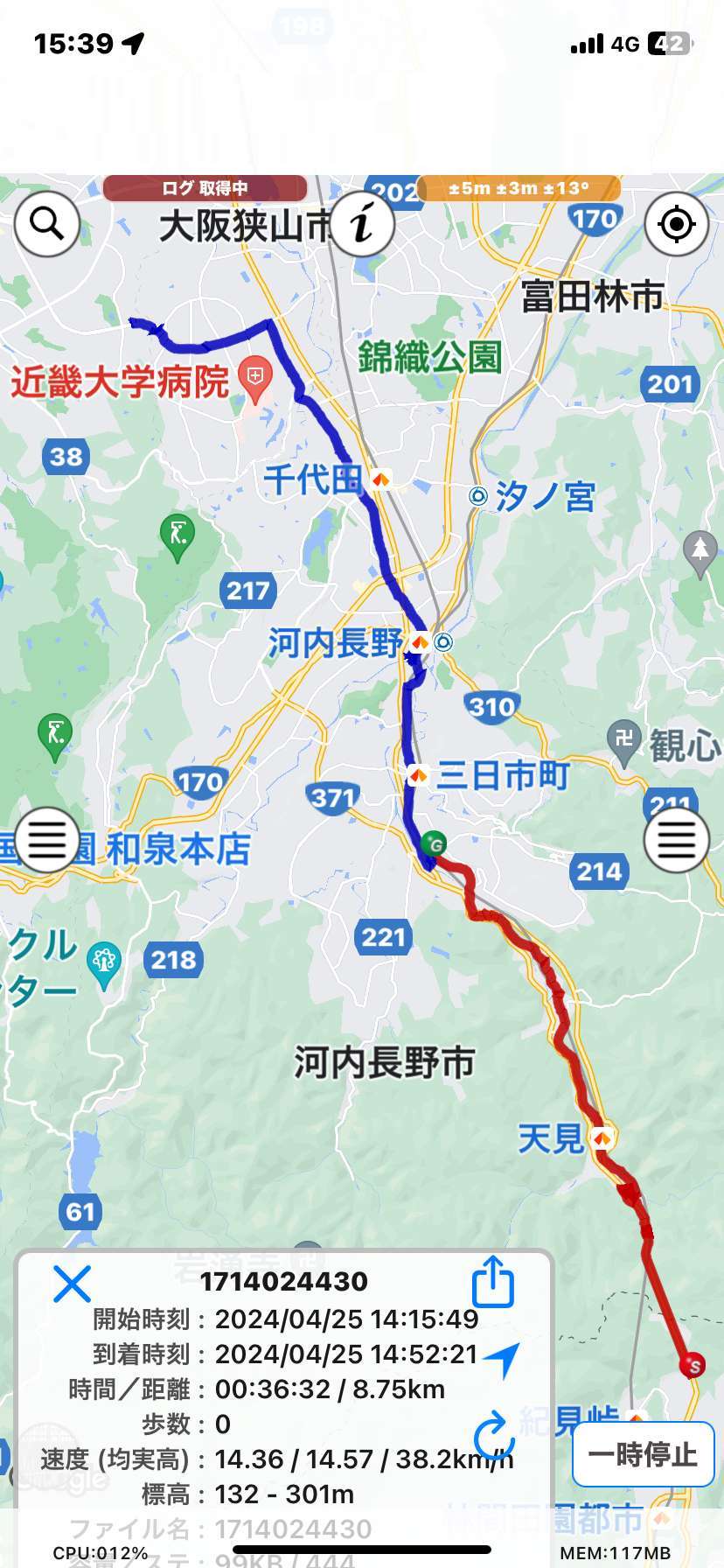Open the left hamburger menu
Viewport: 724px width, 1568px height.
coord(47,840)
